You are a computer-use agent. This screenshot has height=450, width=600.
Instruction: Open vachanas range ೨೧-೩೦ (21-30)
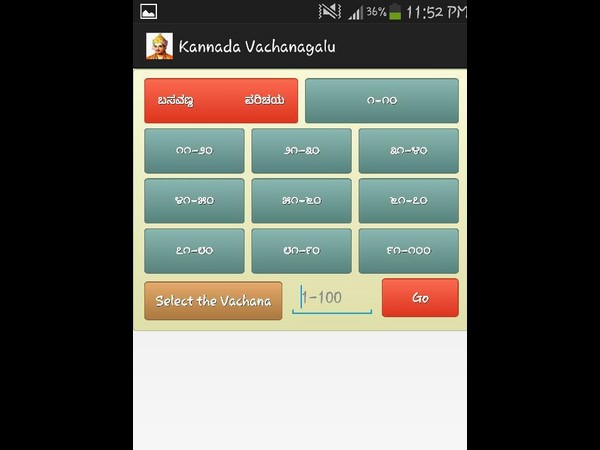[x=301, y=151]
